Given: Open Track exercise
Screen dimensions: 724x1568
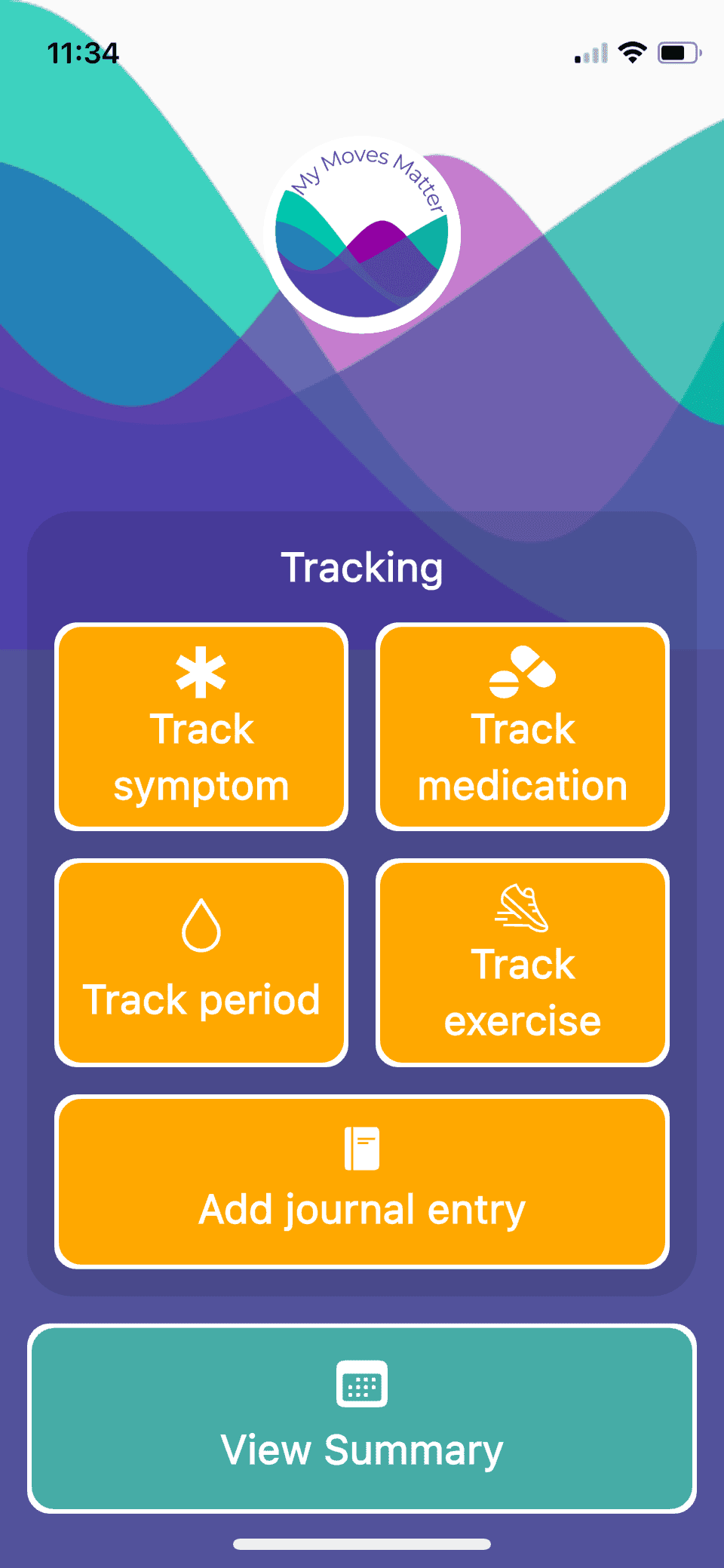Looking at the screenshot, I should tap(523, 963).
